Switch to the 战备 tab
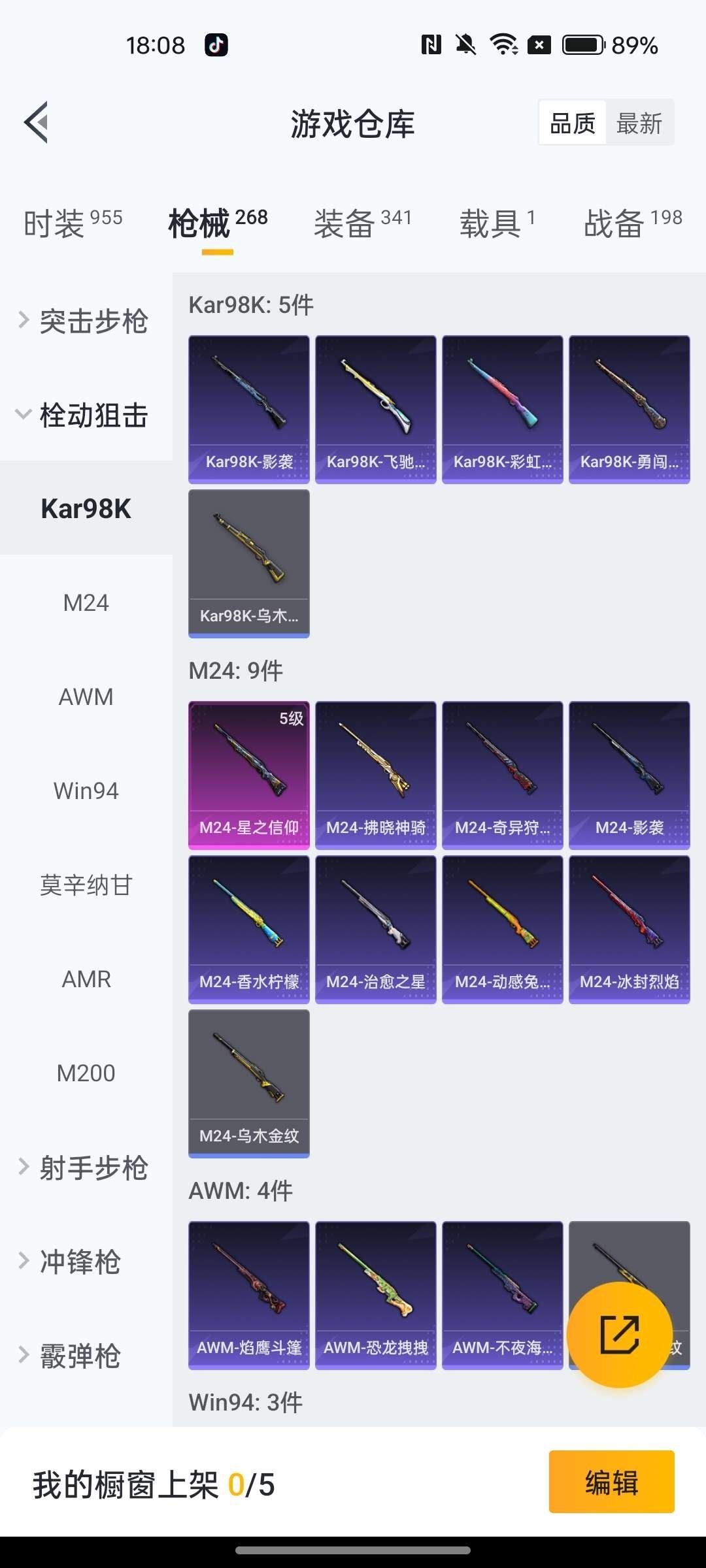This screenshot has width=706, height=1568. coord(632,223)
